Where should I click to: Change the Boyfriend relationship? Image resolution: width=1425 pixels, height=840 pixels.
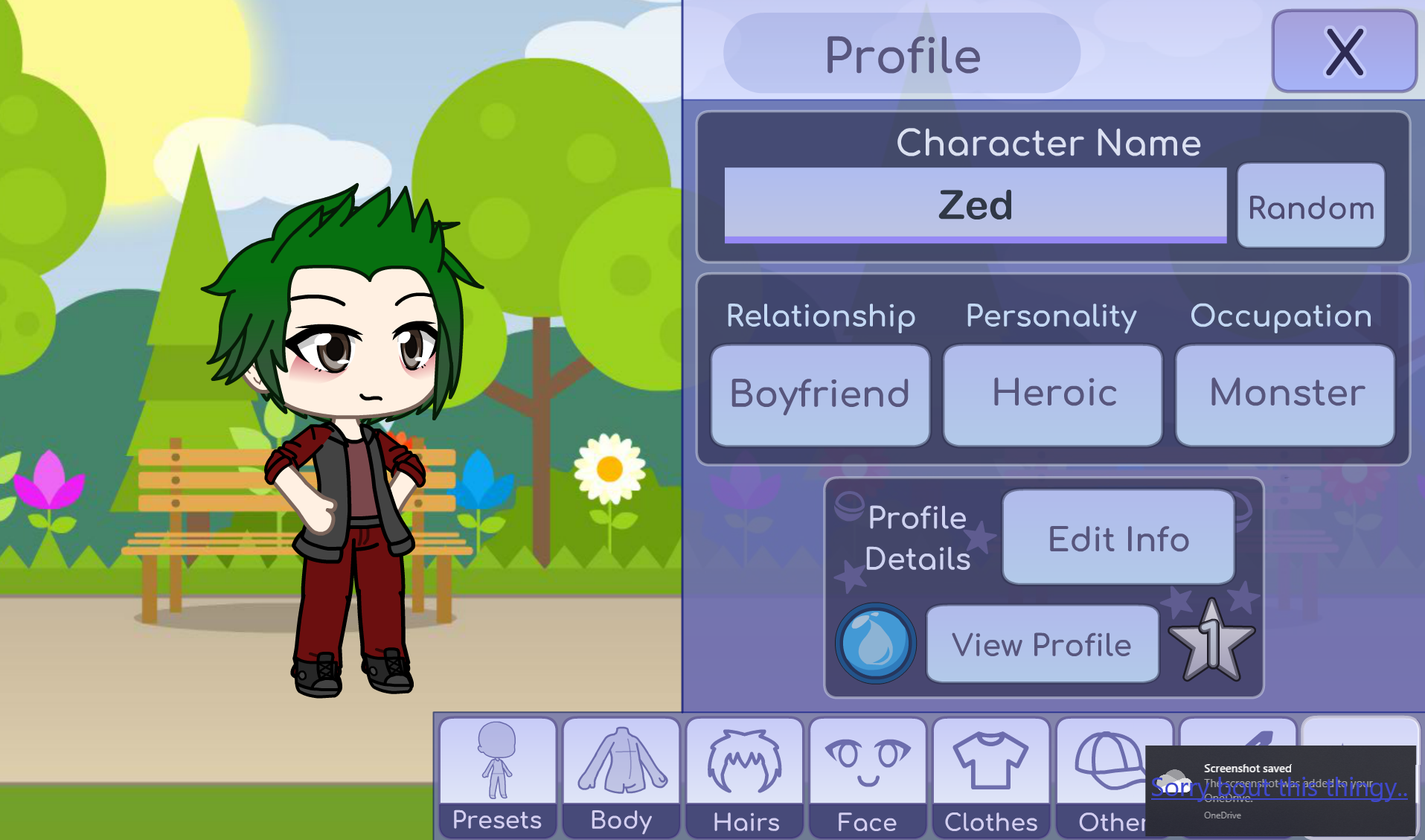[820, 394]
